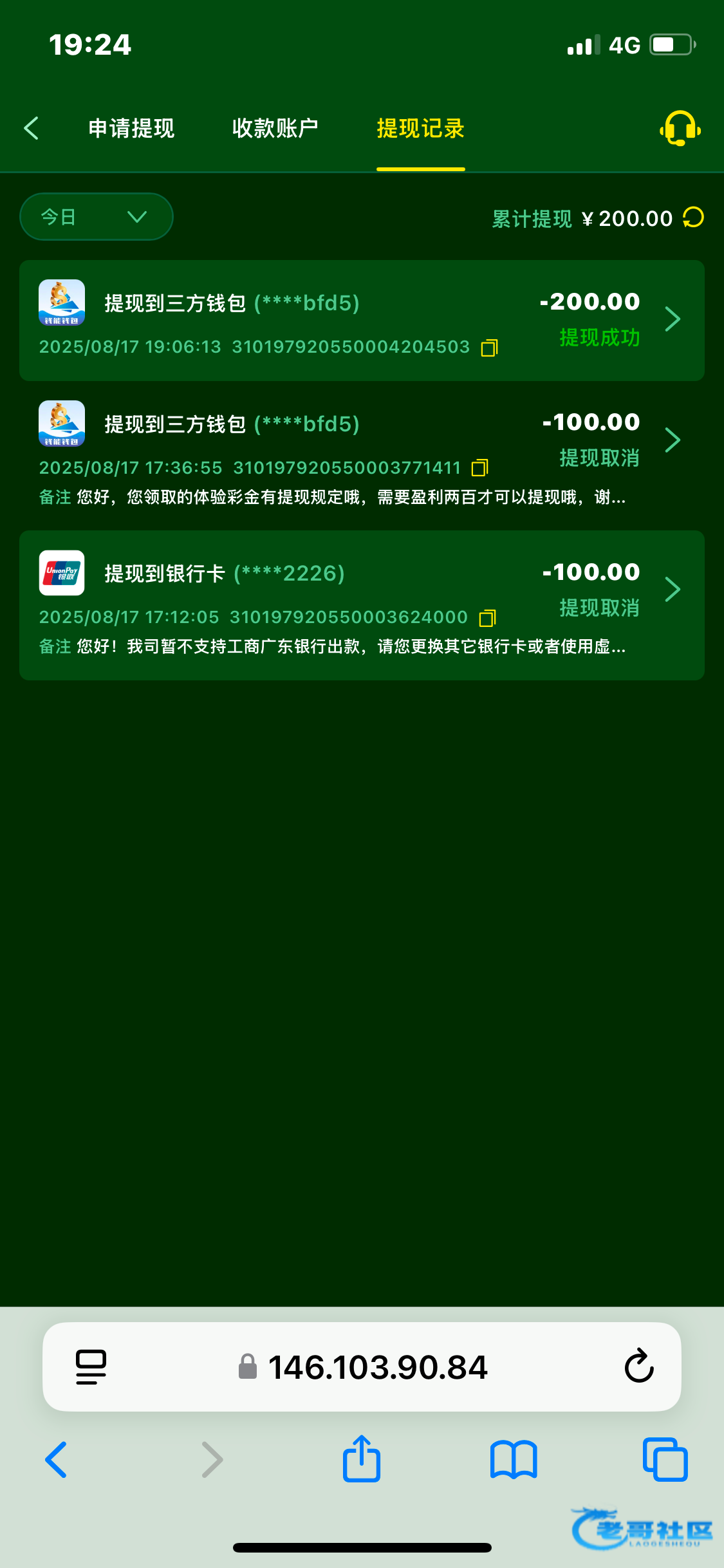This screenshot has width=724, height=1568.
Task: Switch to the 申请提现 tab
Action: 131,128
